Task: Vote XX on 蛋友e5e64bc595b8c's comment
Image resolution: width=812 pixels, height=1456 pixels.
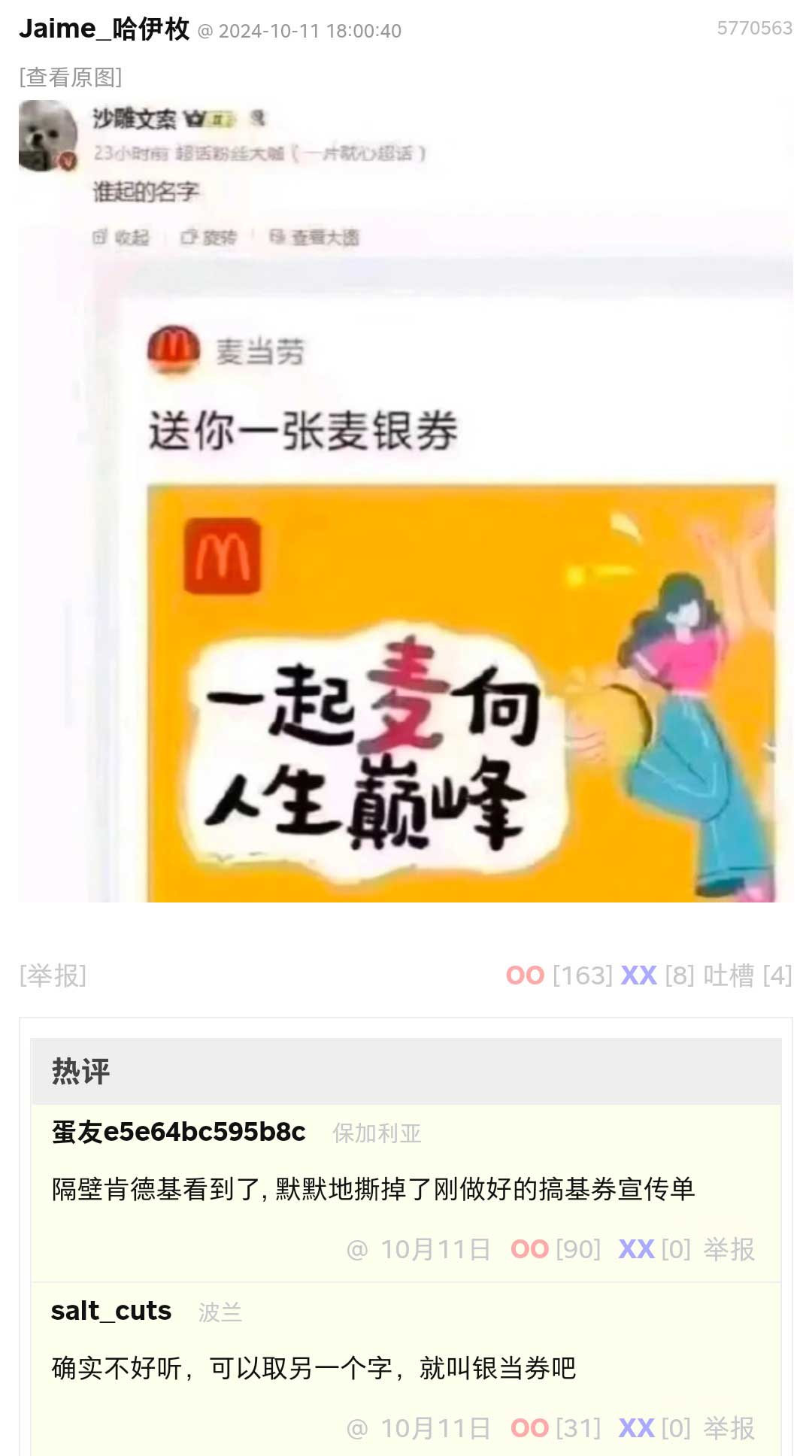Action: tap(636, 1249)
